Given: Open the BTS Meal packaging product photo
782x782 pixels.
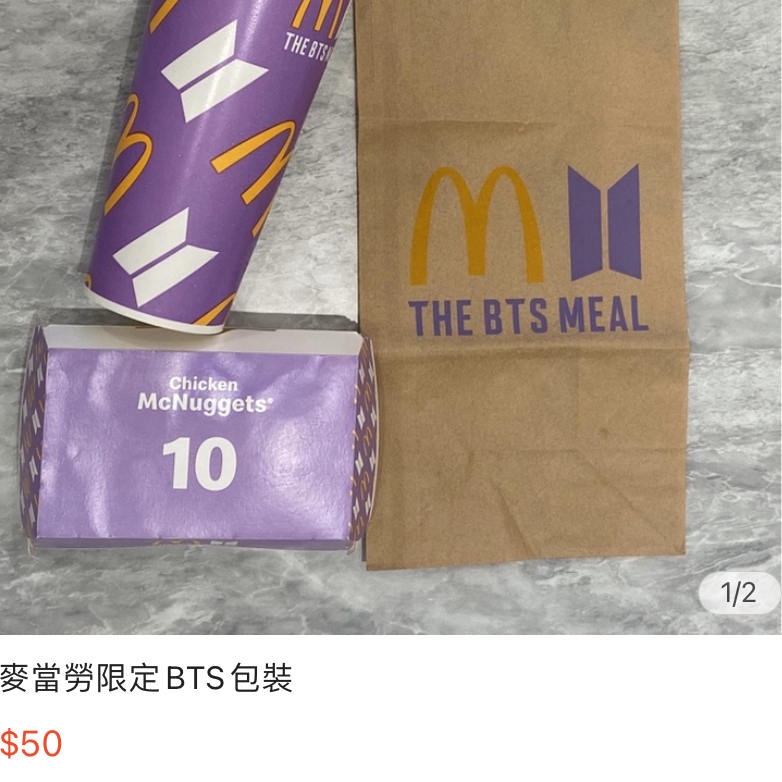Looking at the screenshot, I should (x=390, y=316).
